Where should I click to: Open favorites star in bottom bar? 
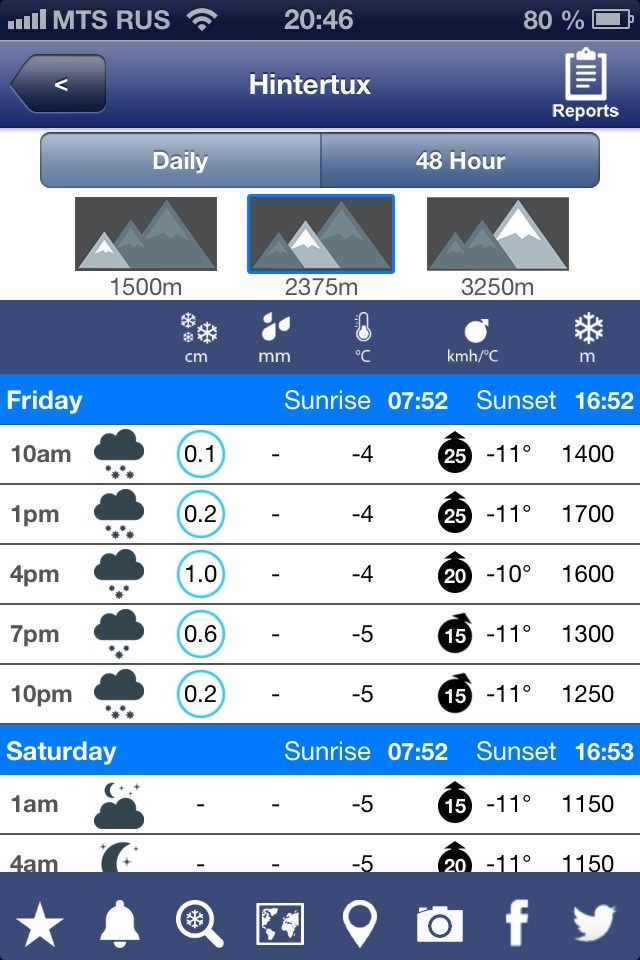point(40,924)
